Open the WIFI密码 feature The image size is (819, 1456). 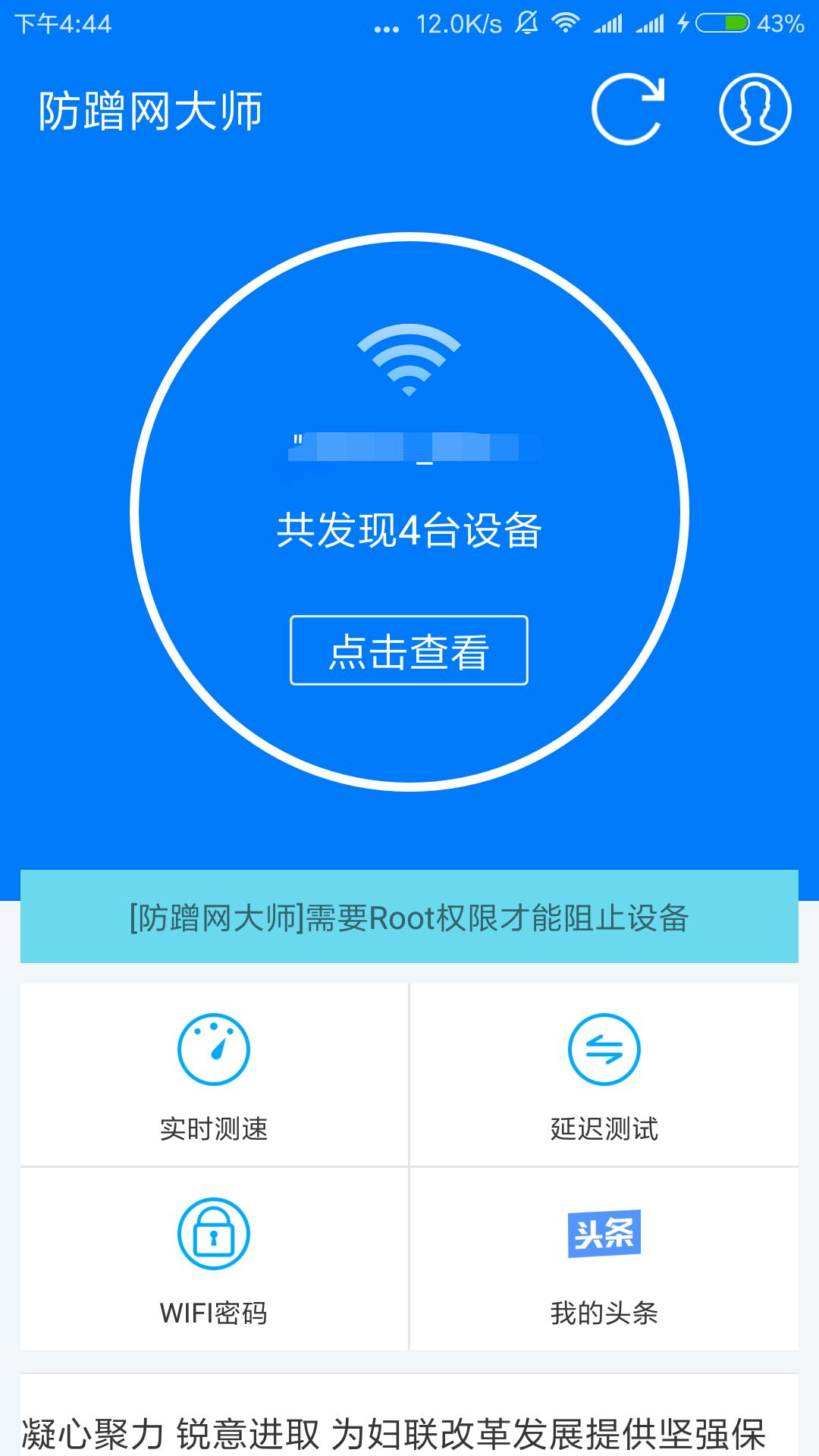coord(214,1259)
